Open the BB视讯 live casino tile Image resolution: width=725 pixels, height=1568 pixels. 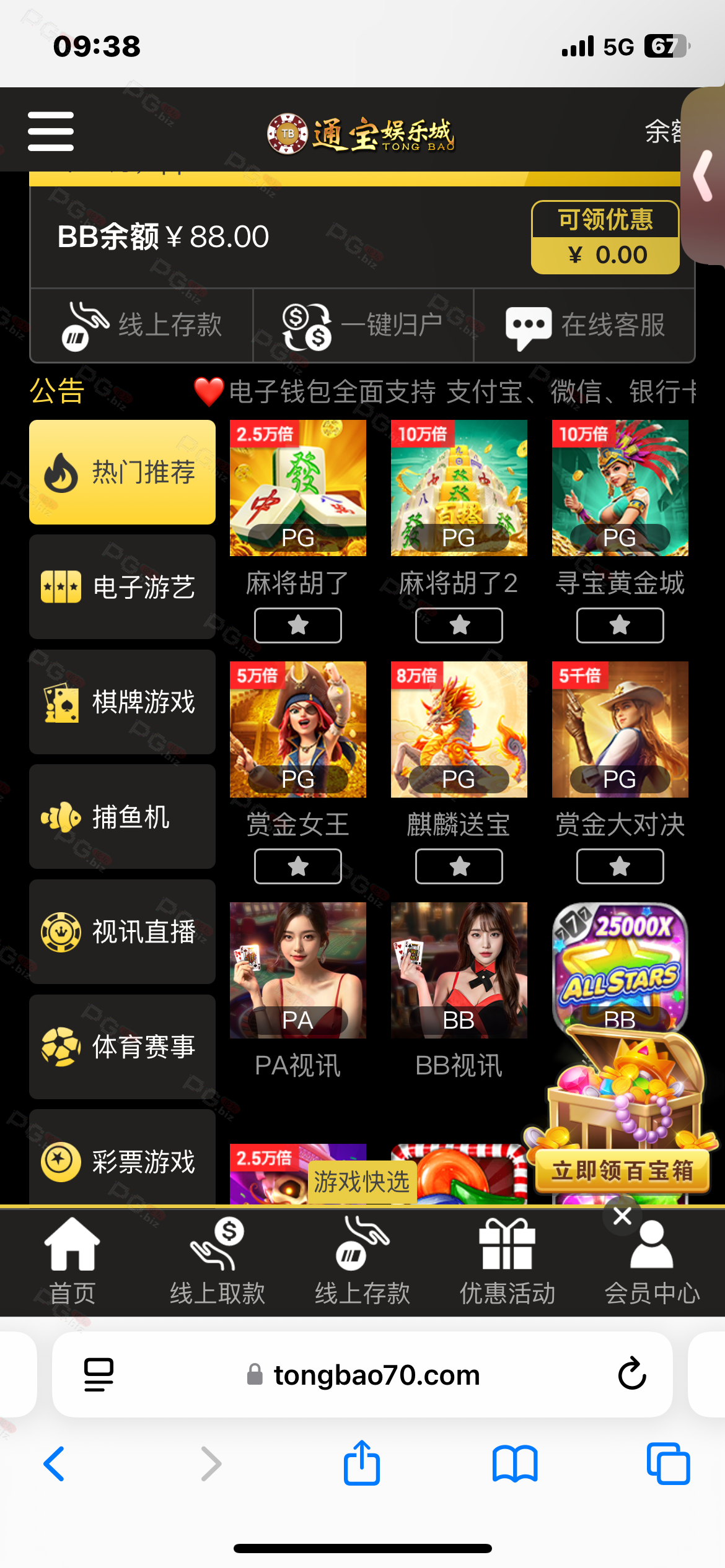pos(459,970)
